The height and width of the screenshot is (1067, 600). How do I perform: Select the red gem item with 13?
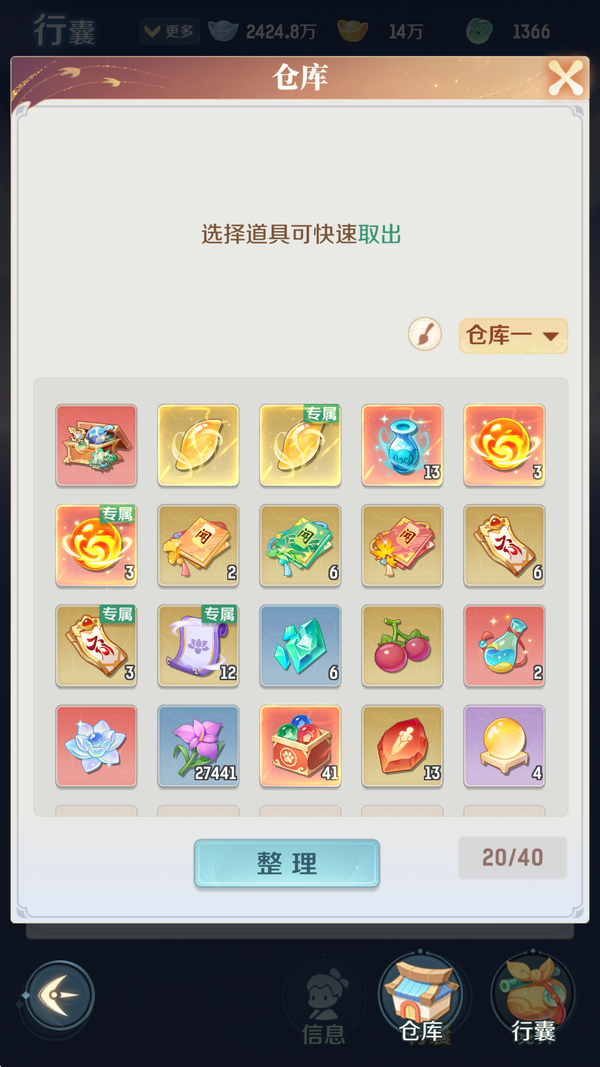click(x=402, y=746)
